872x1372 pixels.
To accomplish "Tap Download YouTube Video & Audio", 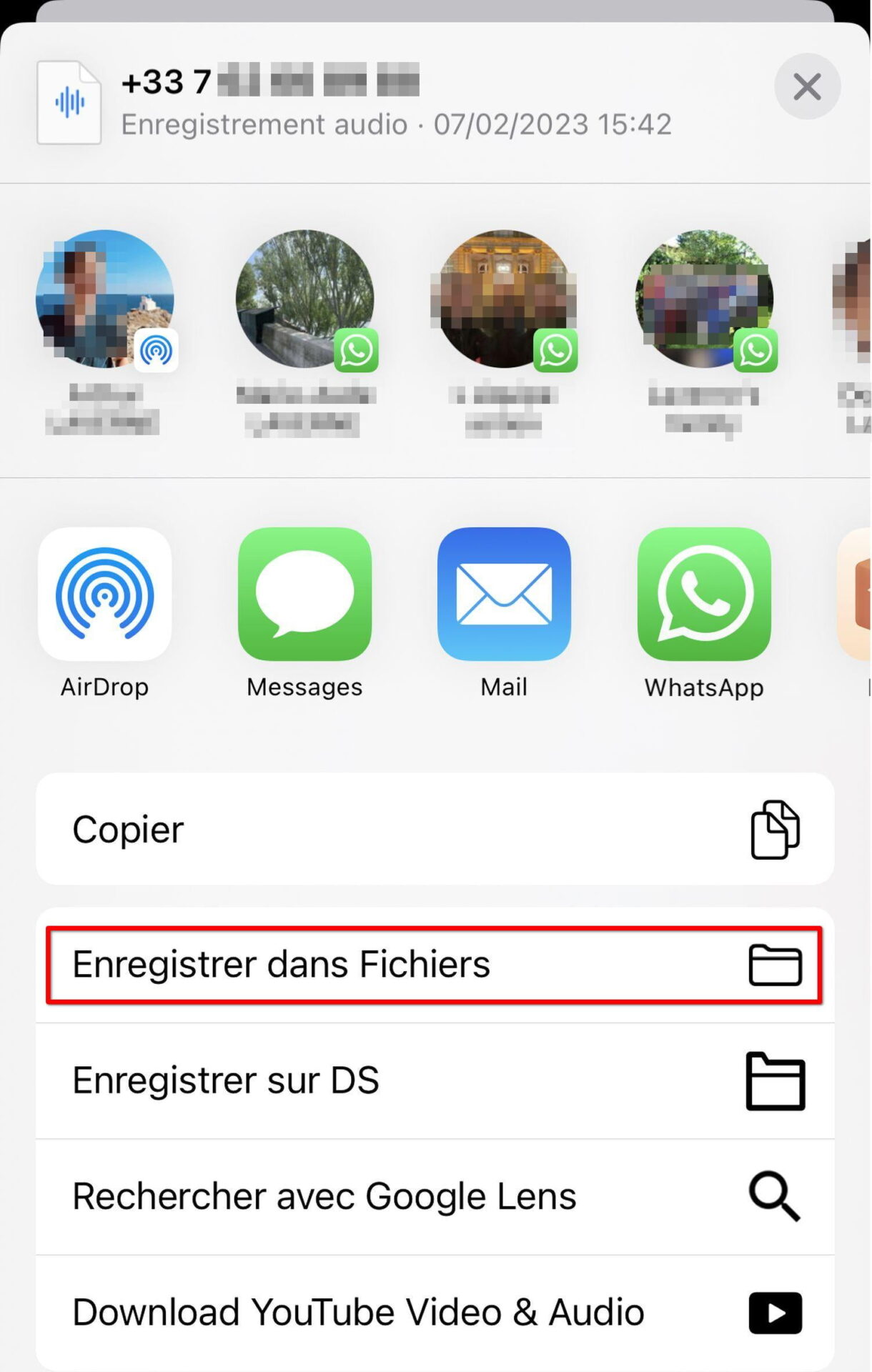I will pyautogui.click(x=435, y=1313).
